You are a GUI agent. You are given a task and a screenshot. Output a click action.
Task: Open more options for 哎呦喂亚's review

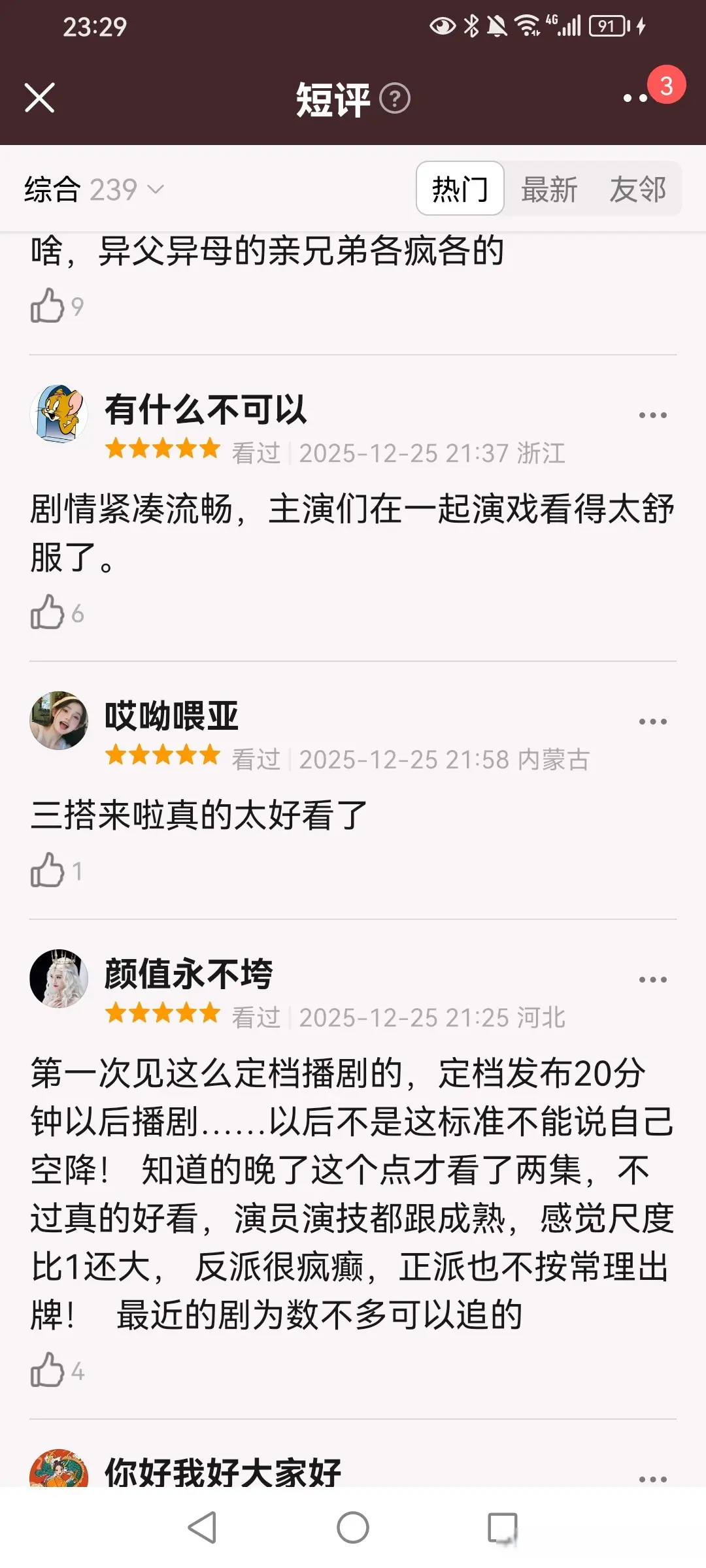(652, 722)
